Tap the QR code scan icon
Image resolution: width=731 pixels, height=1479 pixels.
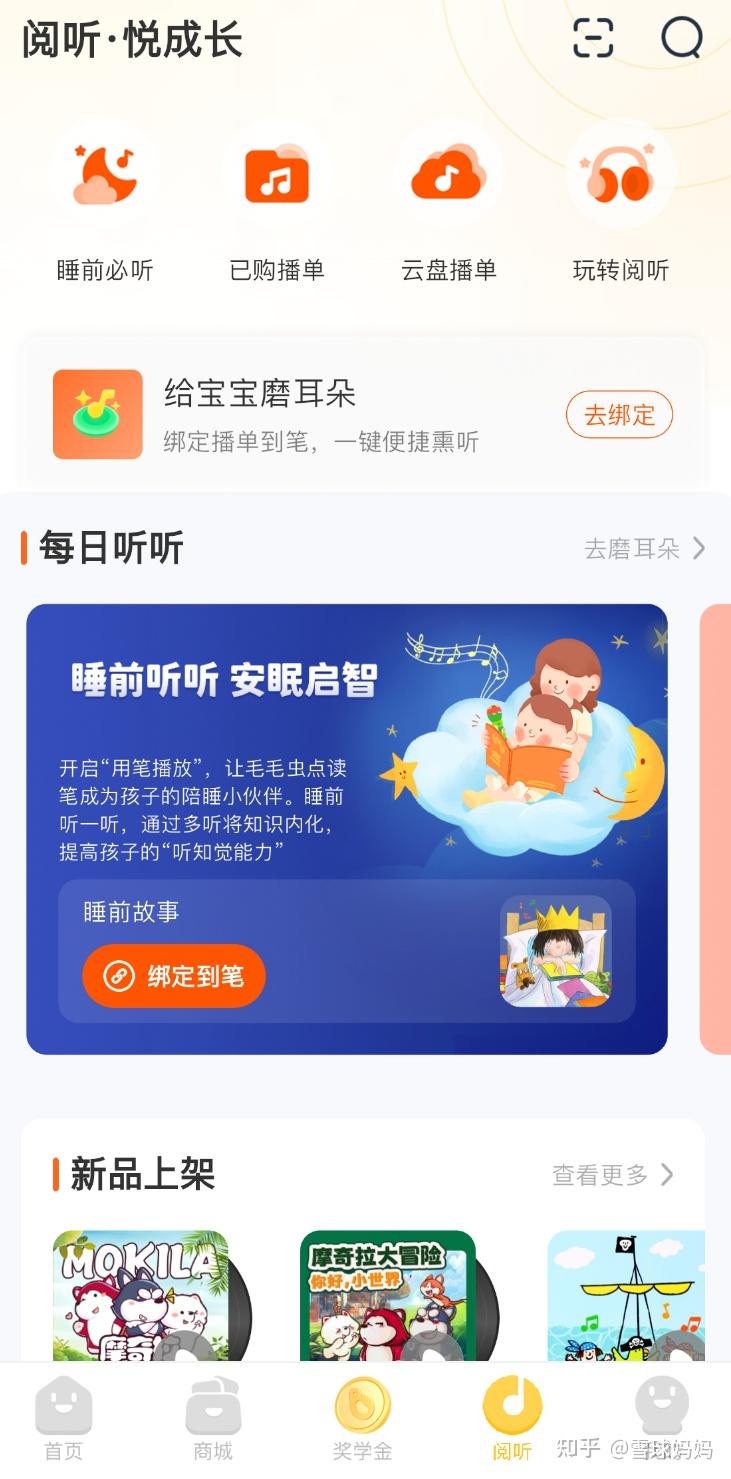click(592, 39)
